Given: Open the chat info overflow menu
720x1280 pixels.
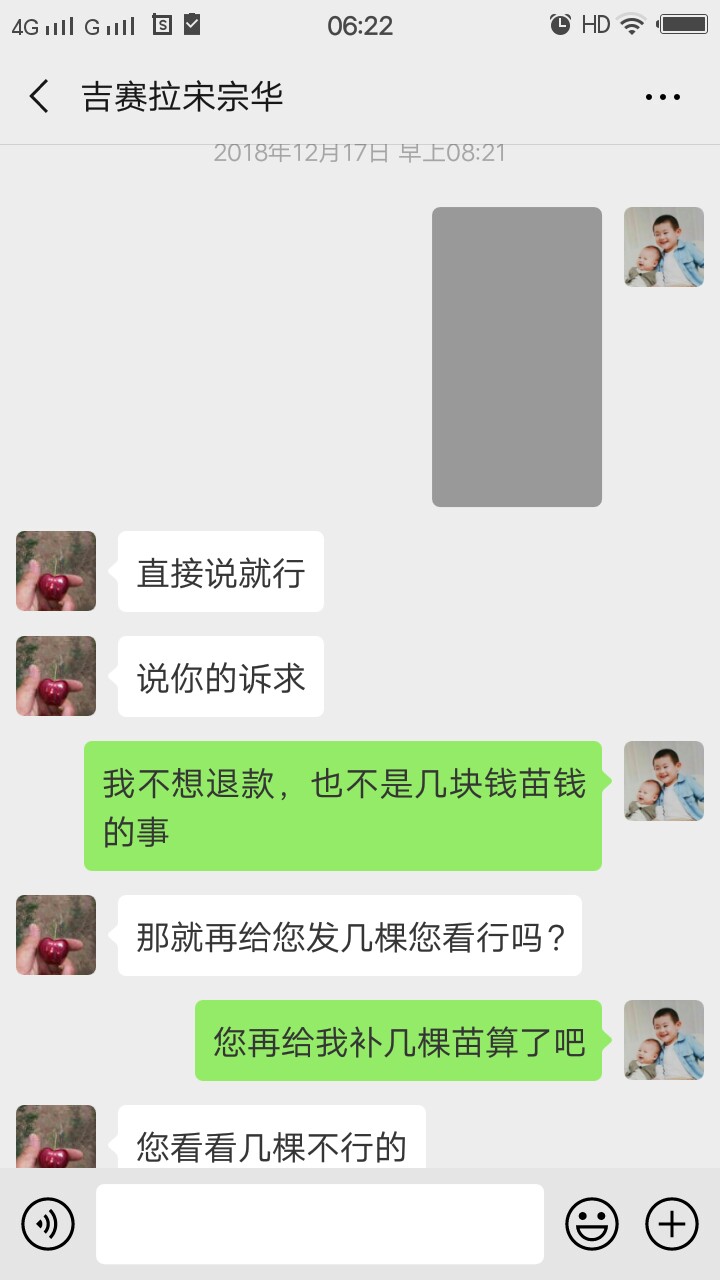Looking at the screenshot, I should (x=662, y=97).
